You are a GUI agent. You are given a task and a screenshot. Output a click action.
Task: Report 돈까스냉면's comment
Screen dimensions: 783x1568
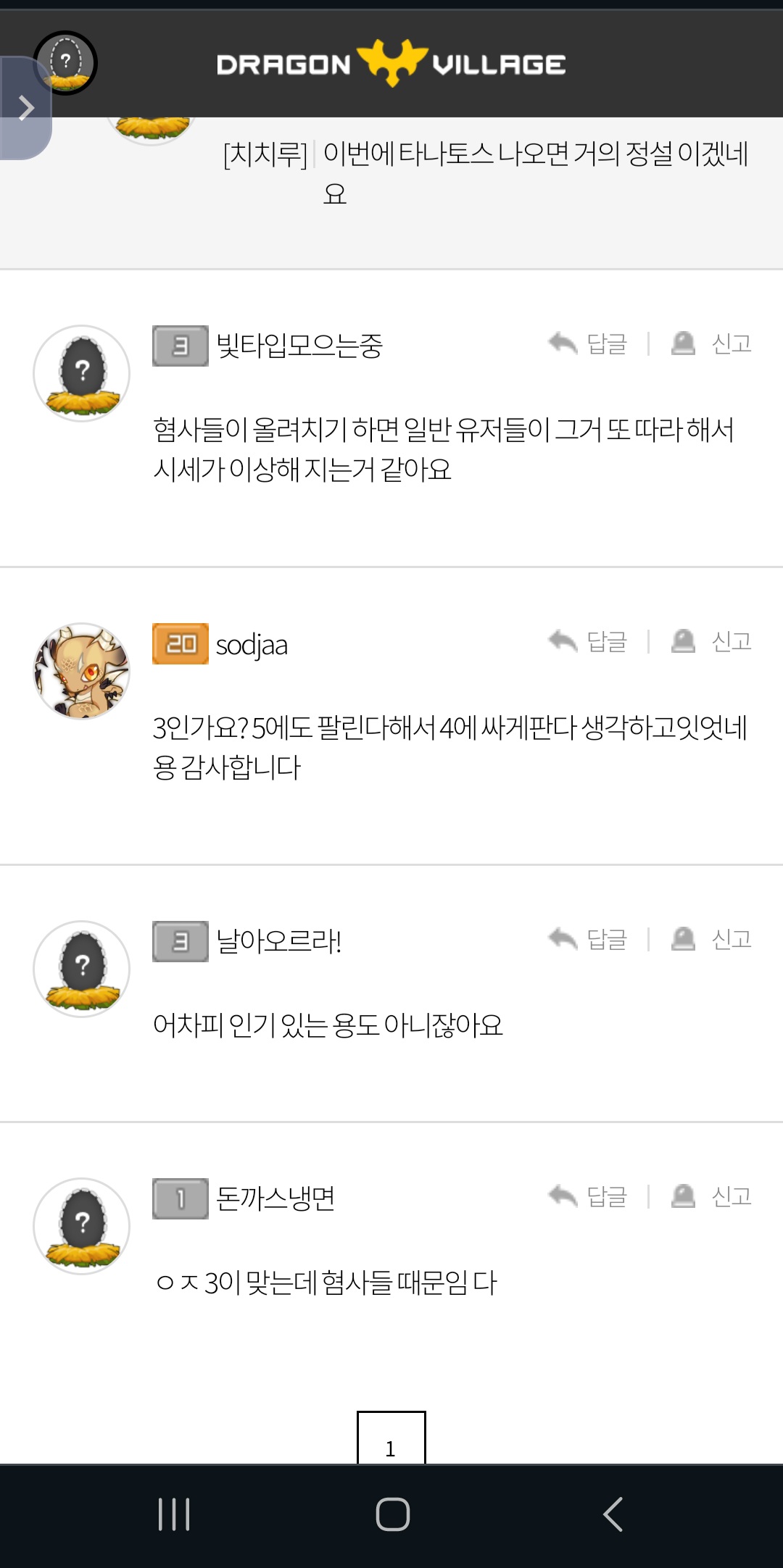(711, 1196)
